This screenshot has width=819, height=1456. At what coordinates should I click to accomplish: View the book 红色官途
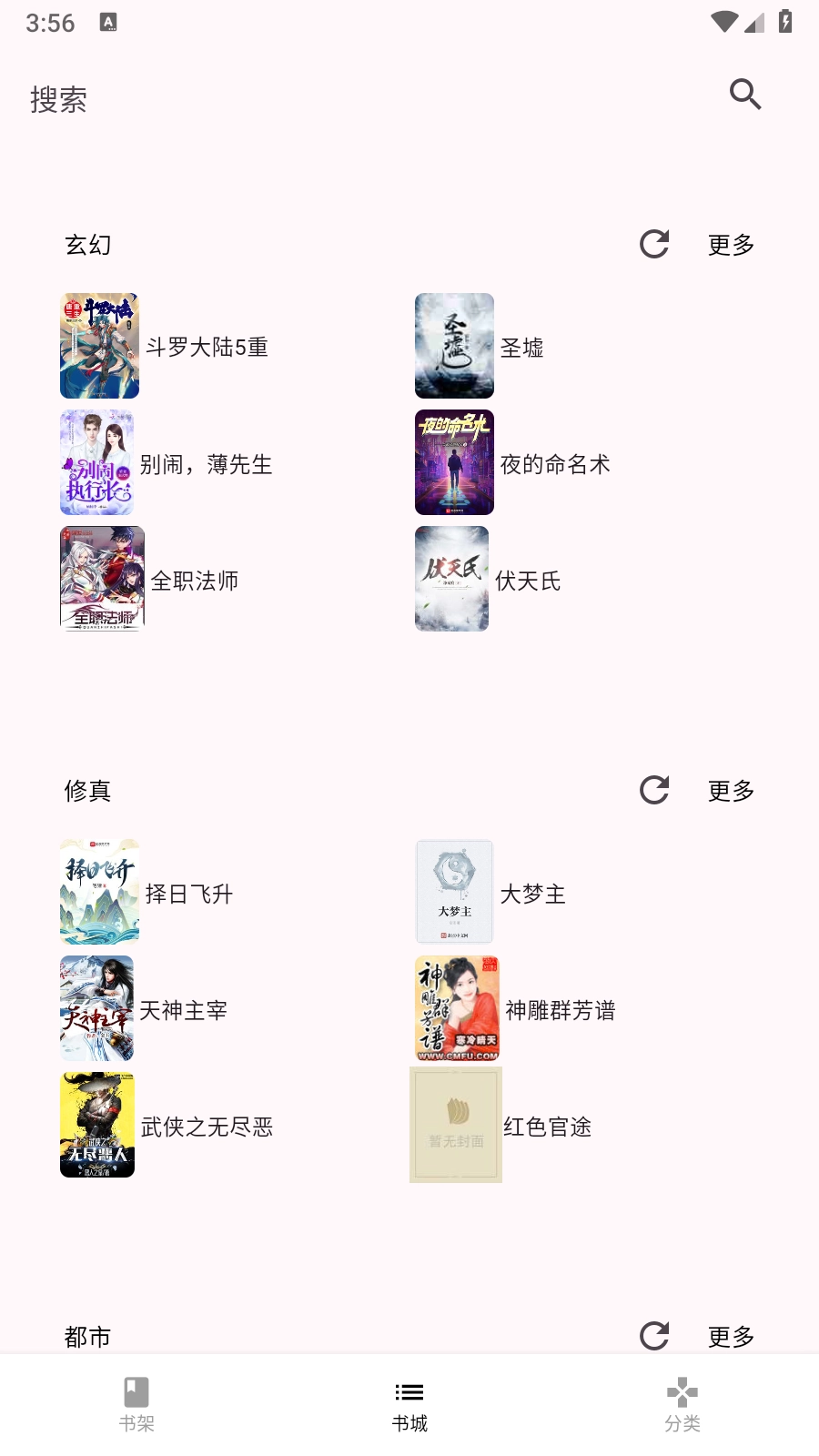pyautogui.click(x=500, y=1126)
